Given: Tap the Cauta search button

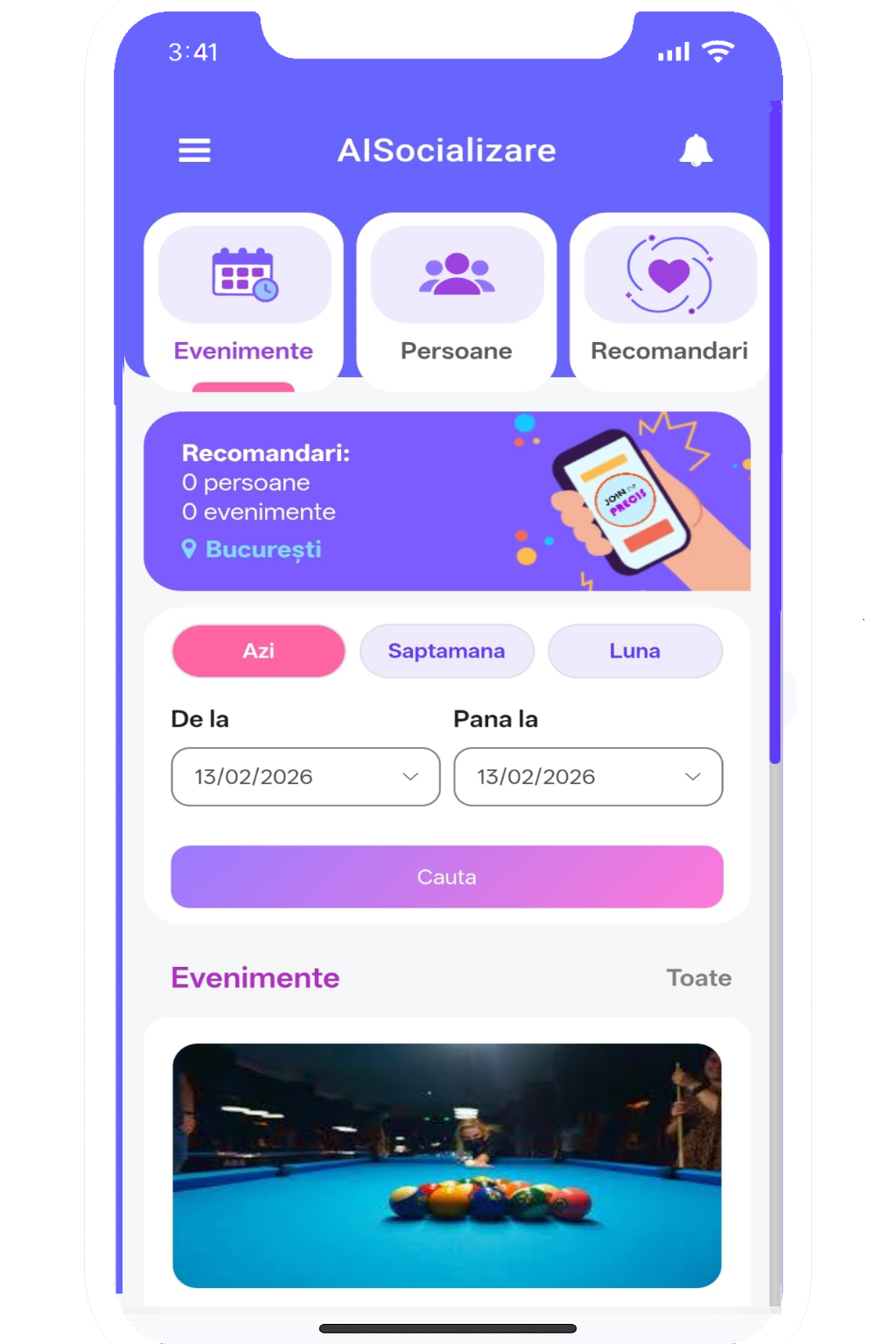Looking at the screenshot, I should pyautogui.click(x=446, y=877).
